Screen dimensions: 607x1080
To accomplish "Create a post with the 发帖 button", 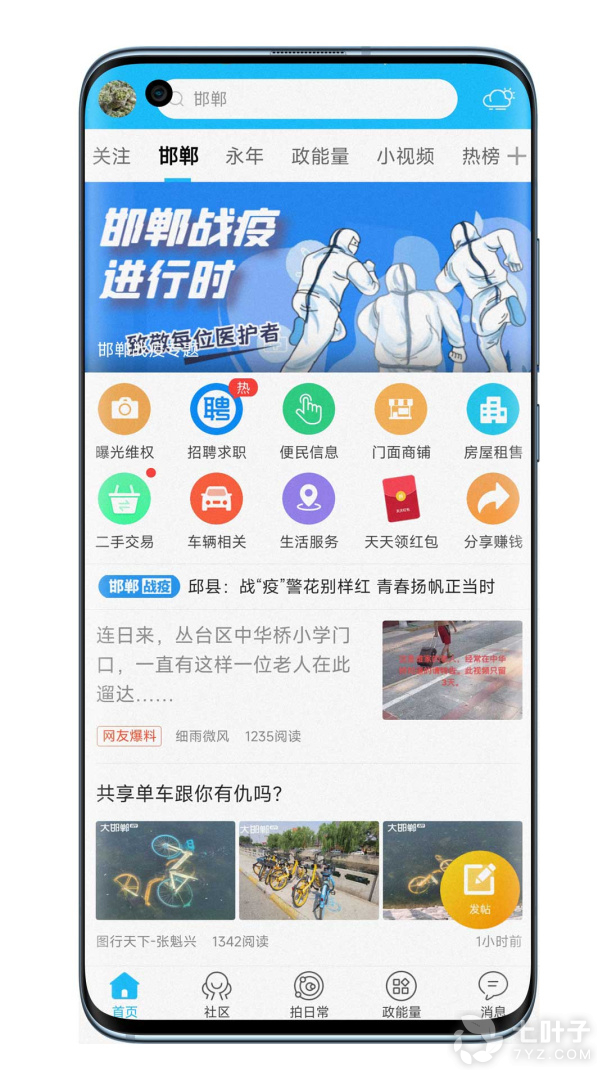I will coord(480,889).
